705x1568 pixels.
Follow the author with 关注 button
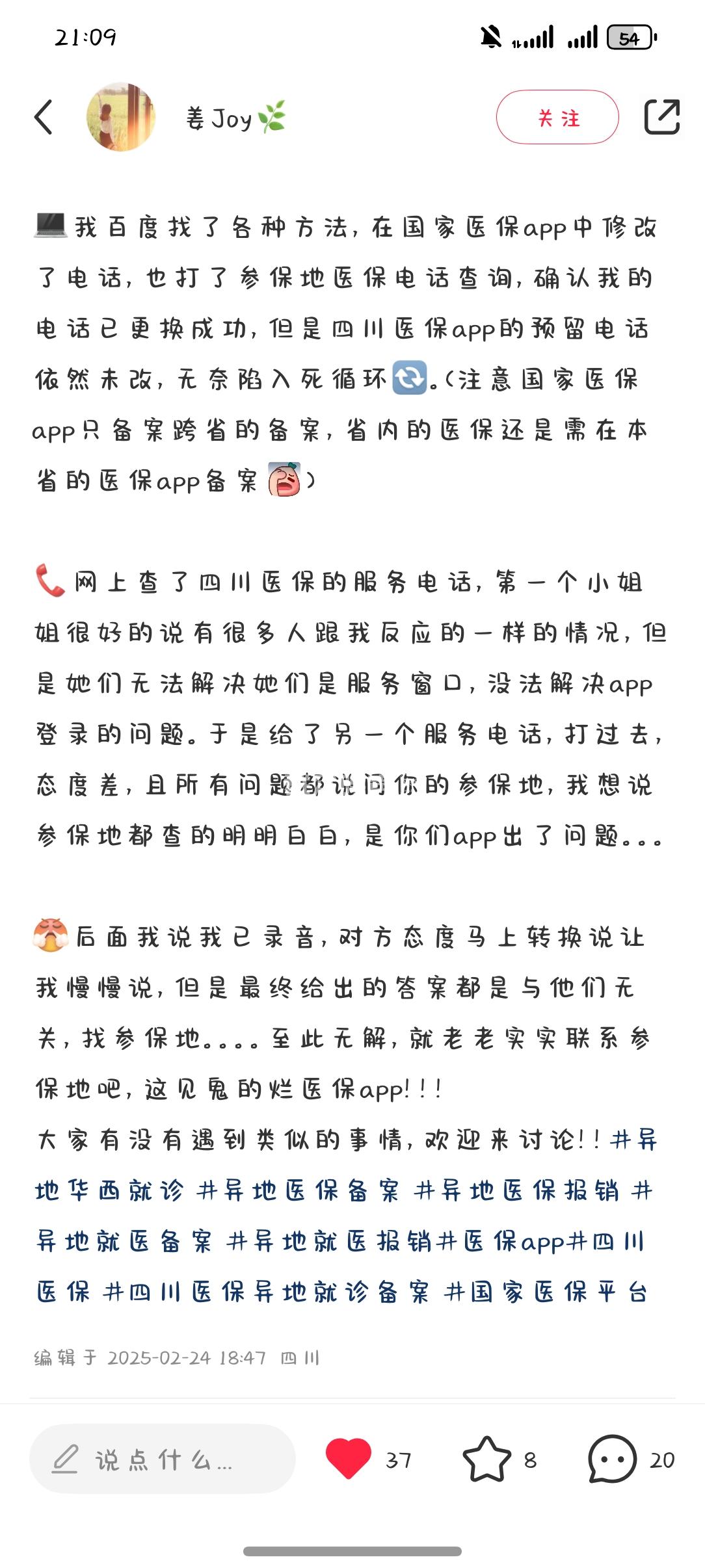pyautogui.click(x=557, y=118)
